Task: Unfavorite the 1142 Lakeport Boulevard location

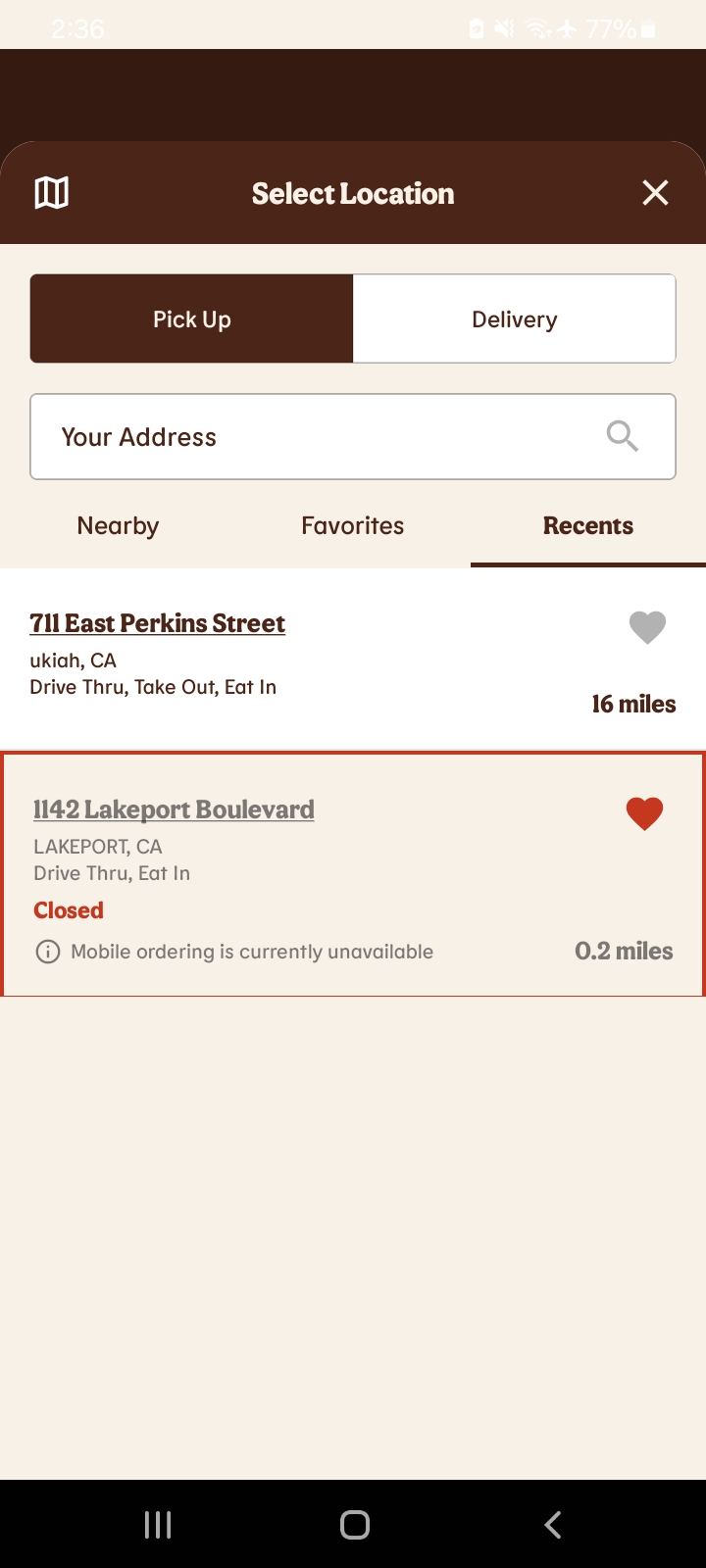Action: pos(644,813)
